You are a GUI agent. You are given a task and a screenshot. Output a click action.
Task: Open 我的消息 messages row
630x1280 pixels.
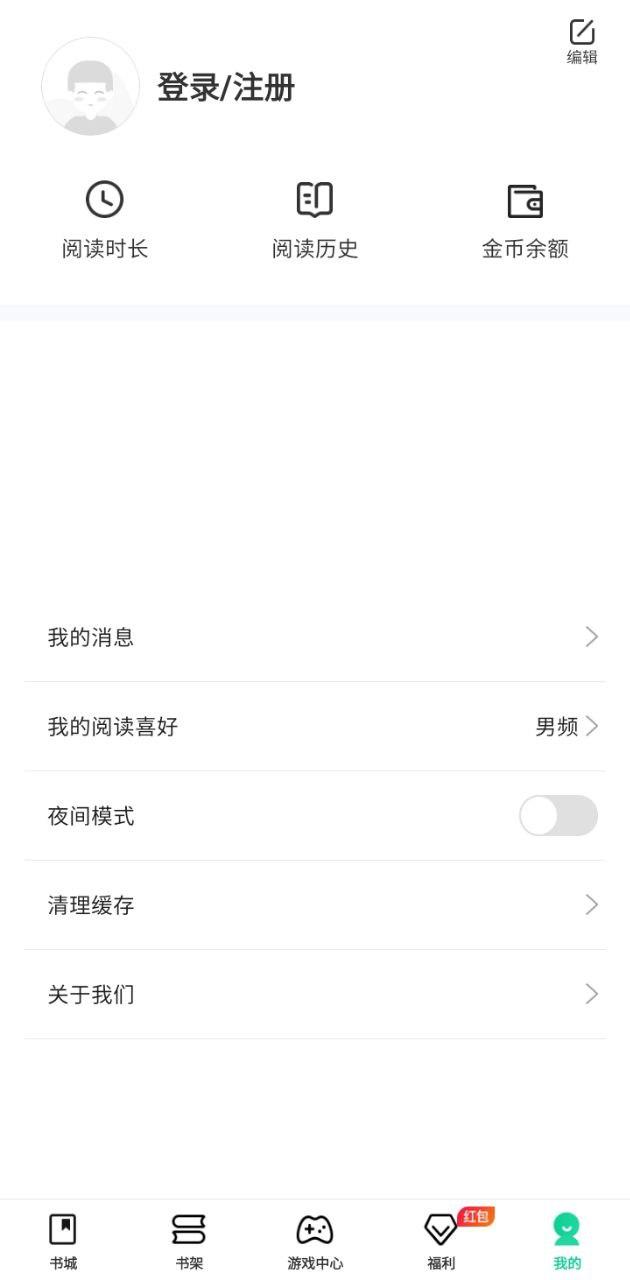[x=315, y=637]
